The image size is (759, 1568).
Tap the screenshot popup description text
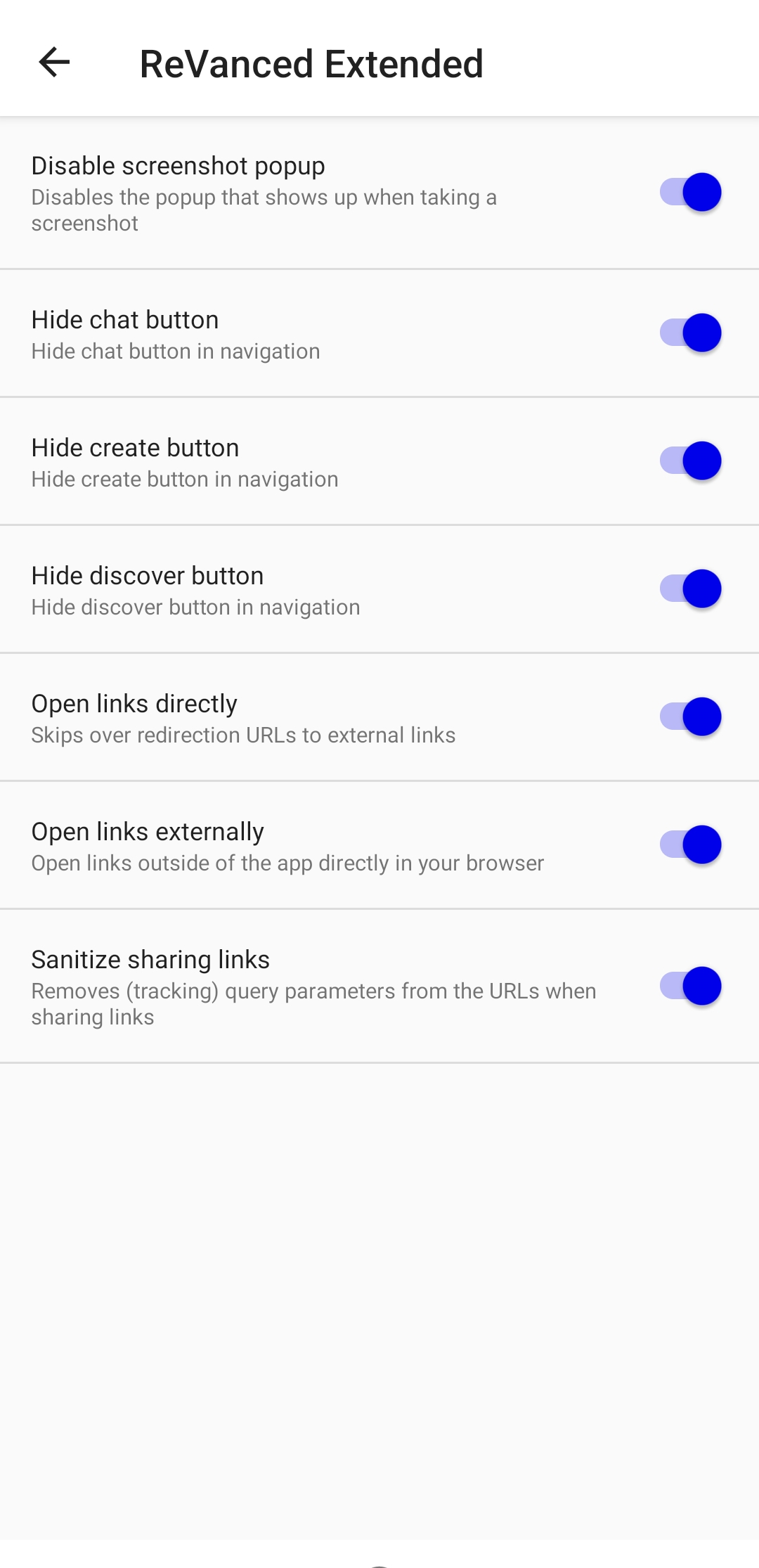pos(264,211)
